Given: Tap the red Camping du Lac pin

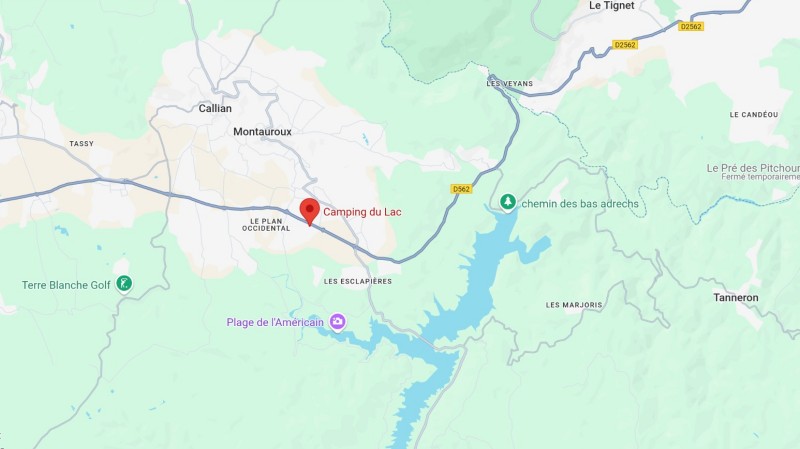Looking at the screenshot, I should (310, 210).
